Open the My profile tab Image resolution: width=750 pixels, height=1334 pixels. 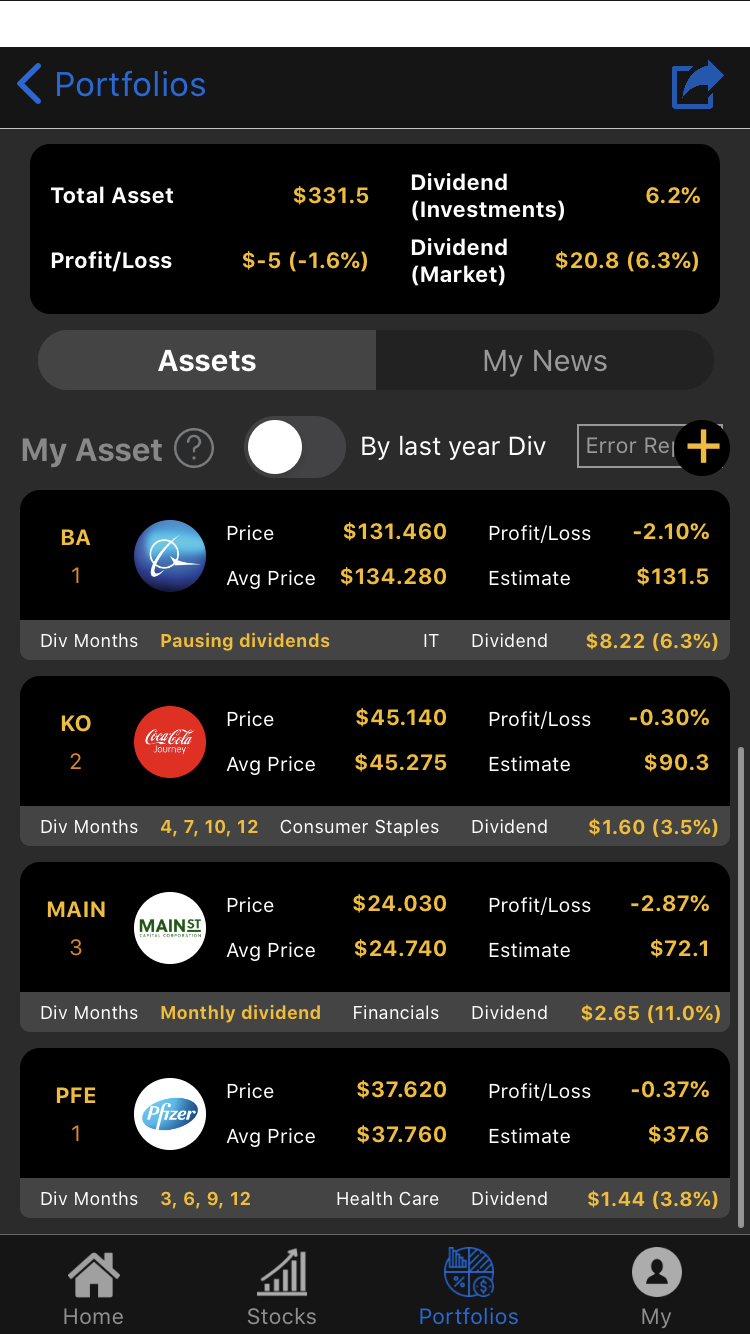coord(656,1288)
